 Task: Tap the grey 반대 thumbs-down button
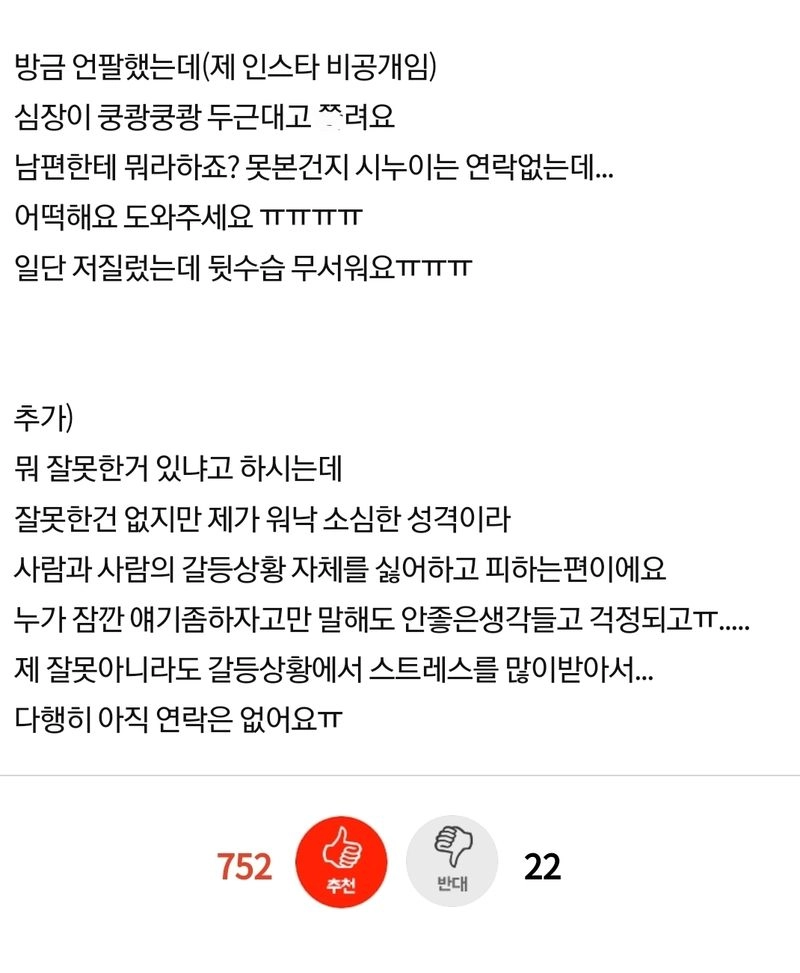[451, 861]
